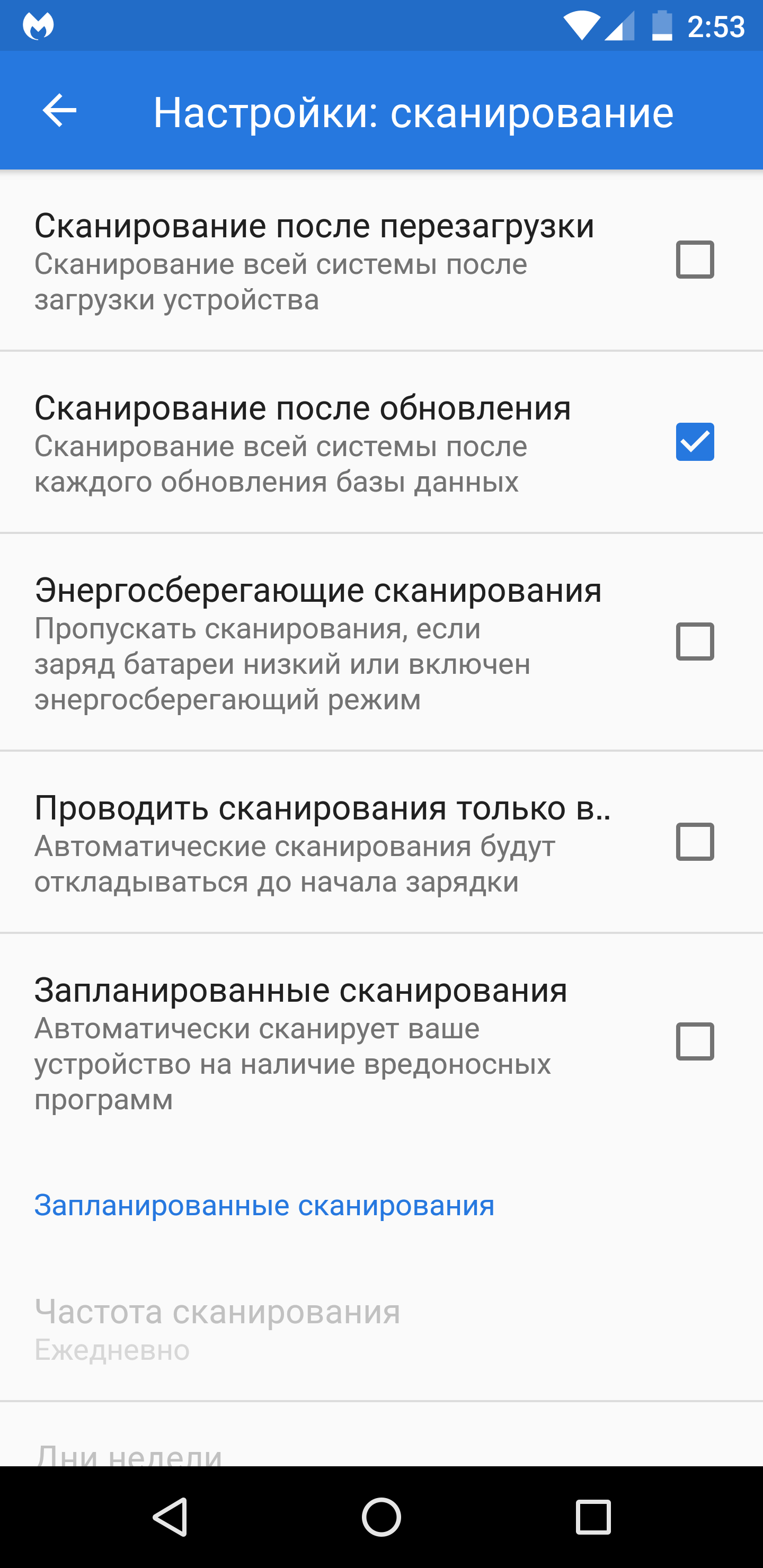Uncheck «Сканирование после обновления»
This screenshot has width=763, height=1568.
point(694,442)
